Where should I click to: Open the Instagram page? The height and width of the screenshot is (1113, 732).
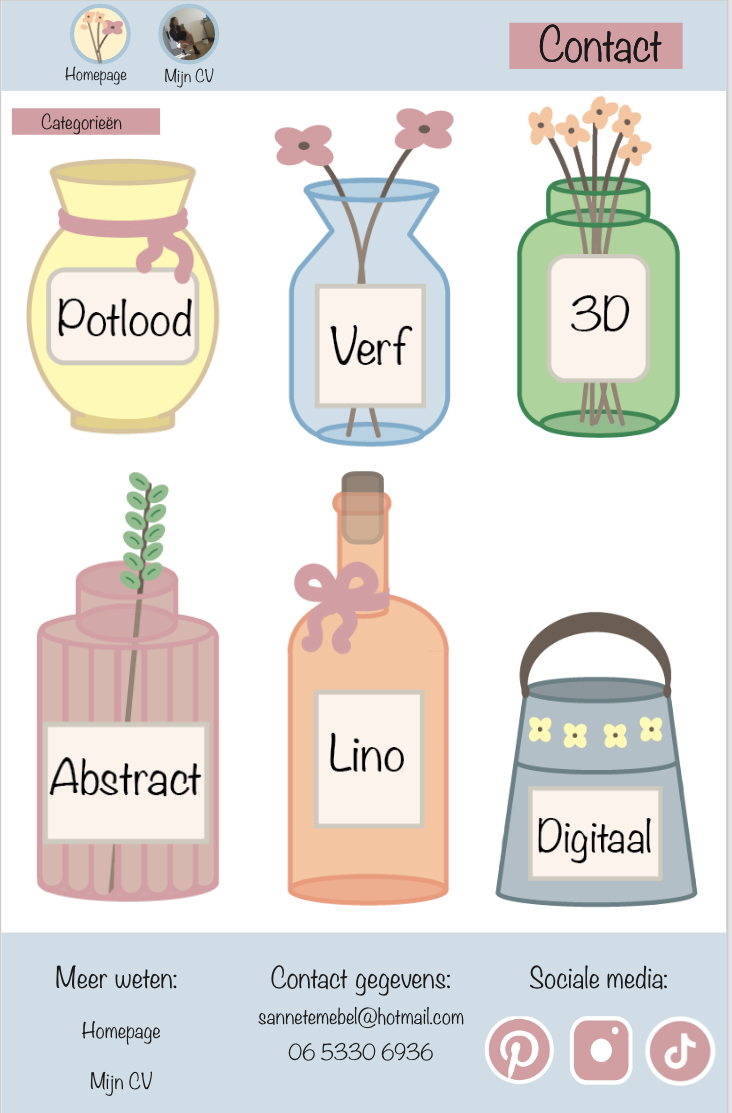602,1051
